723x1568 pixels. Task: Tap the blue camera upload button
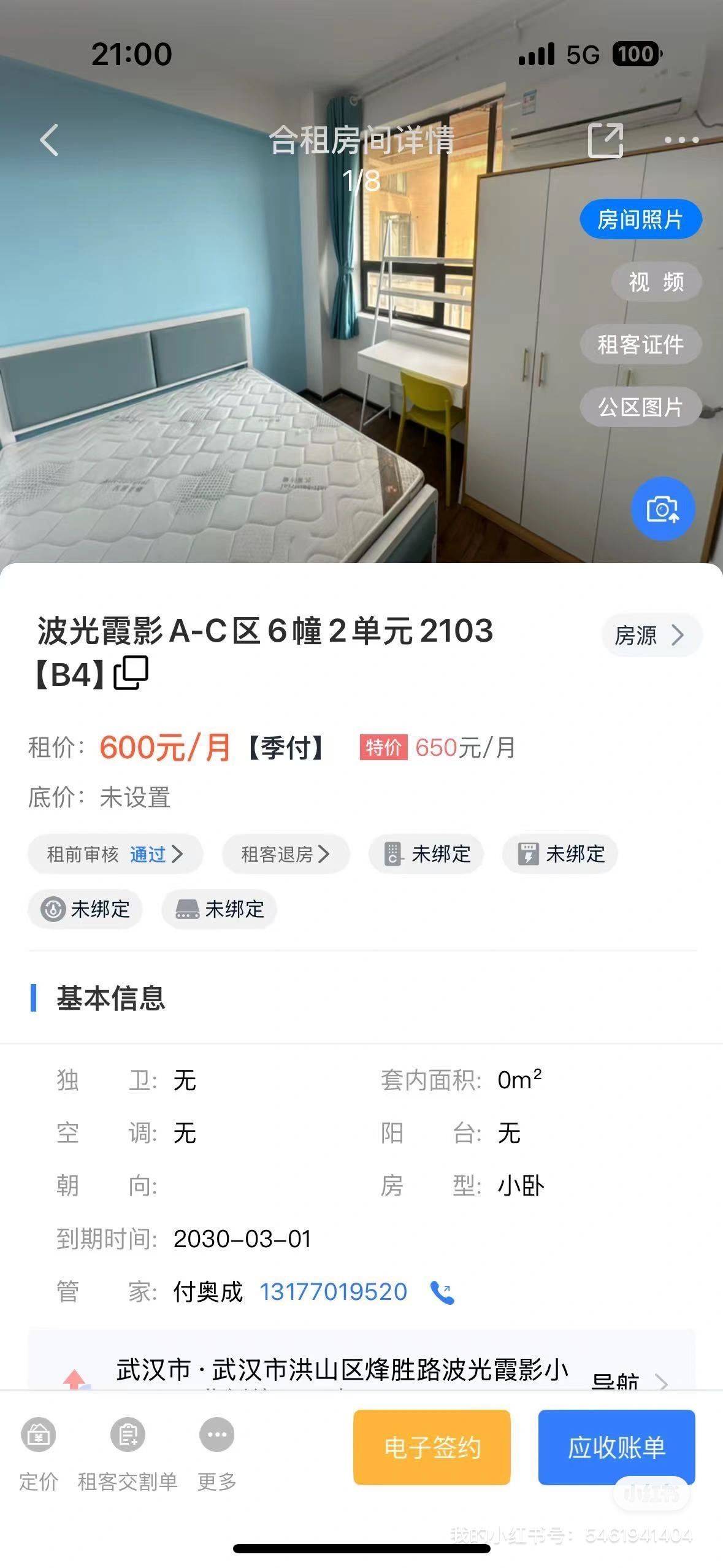[x=662, y=509]
